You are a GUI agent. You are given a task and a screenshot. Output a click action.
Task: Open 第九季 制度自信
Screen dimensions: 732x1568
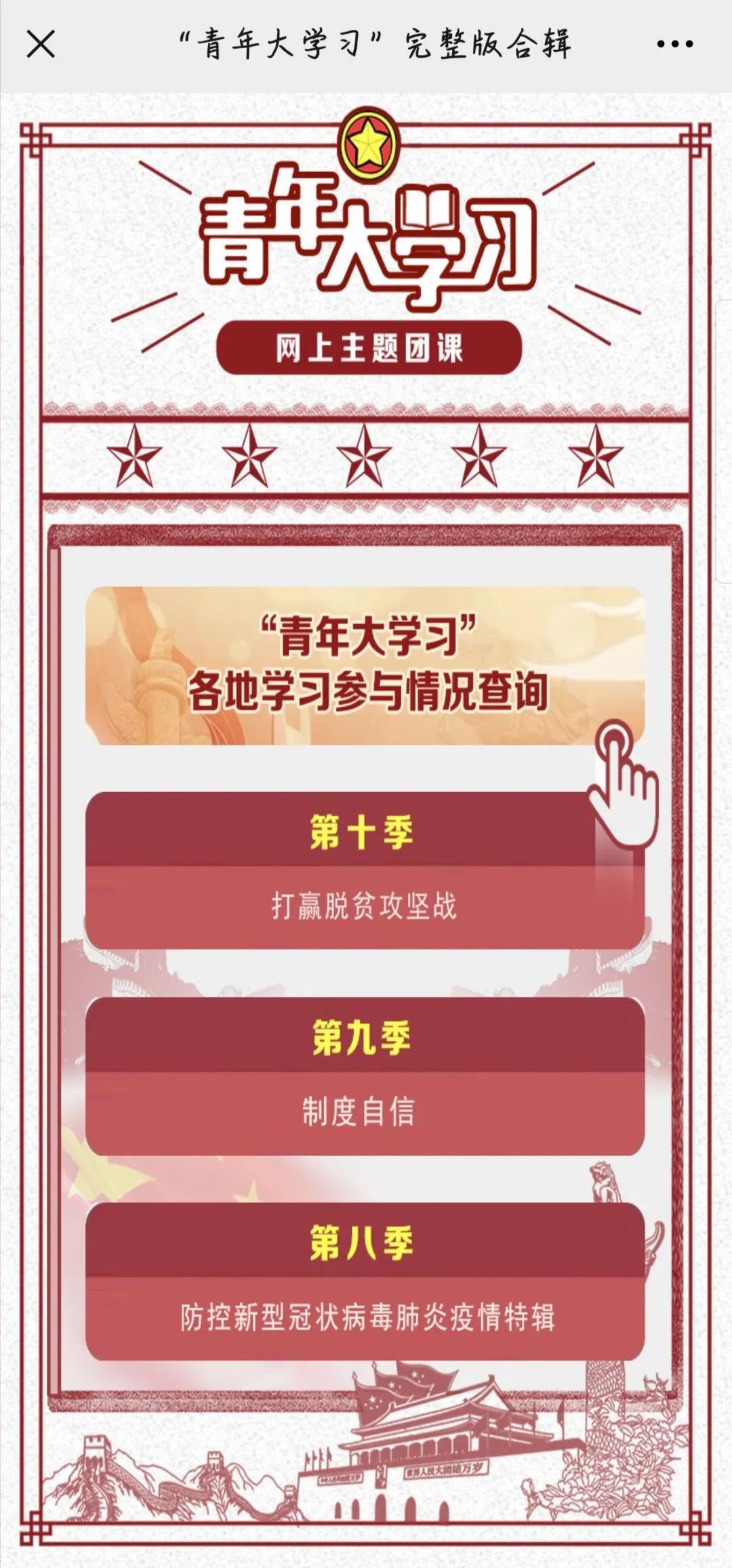365,1076
